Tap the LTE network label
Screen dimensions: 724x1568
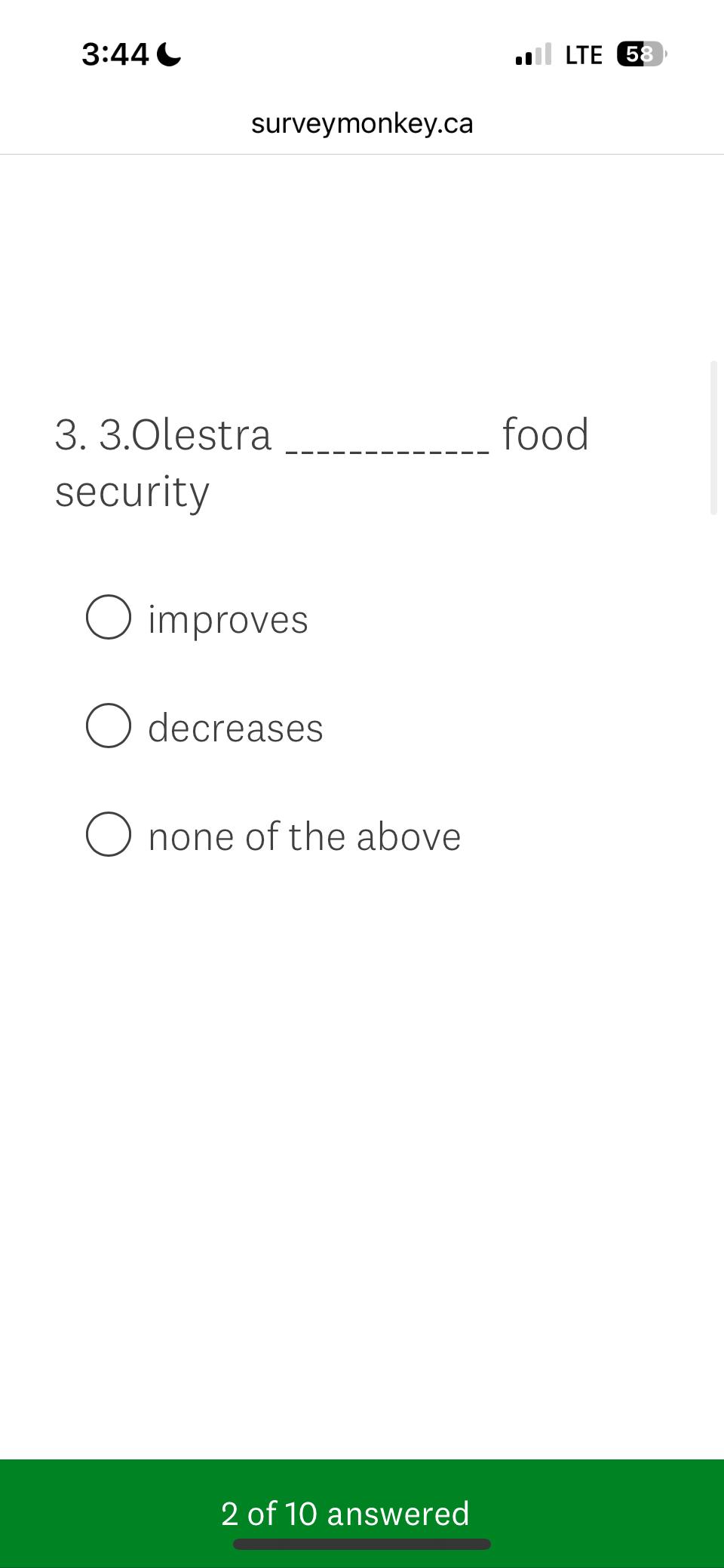584,54
